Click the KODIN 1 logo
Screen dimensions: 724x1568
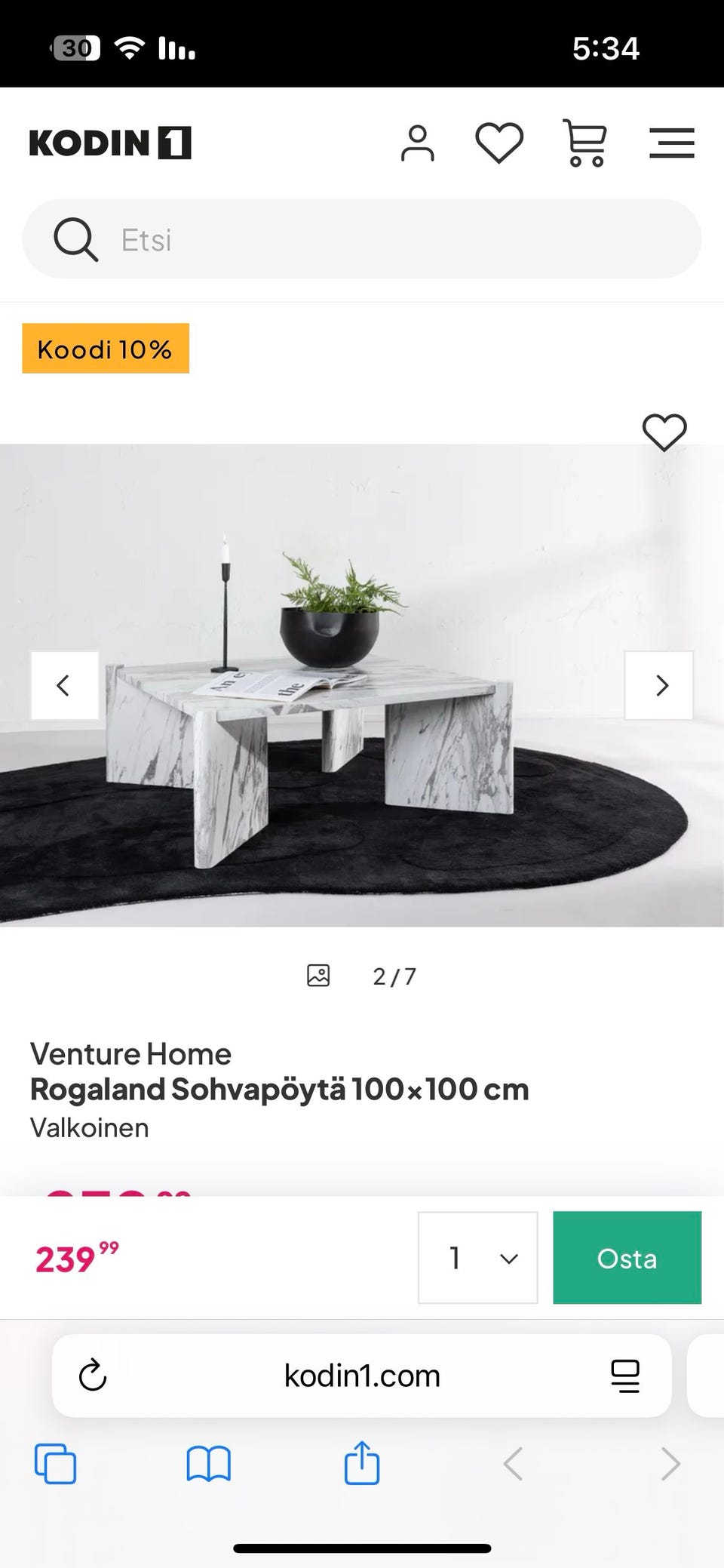(x=109, y=142)
